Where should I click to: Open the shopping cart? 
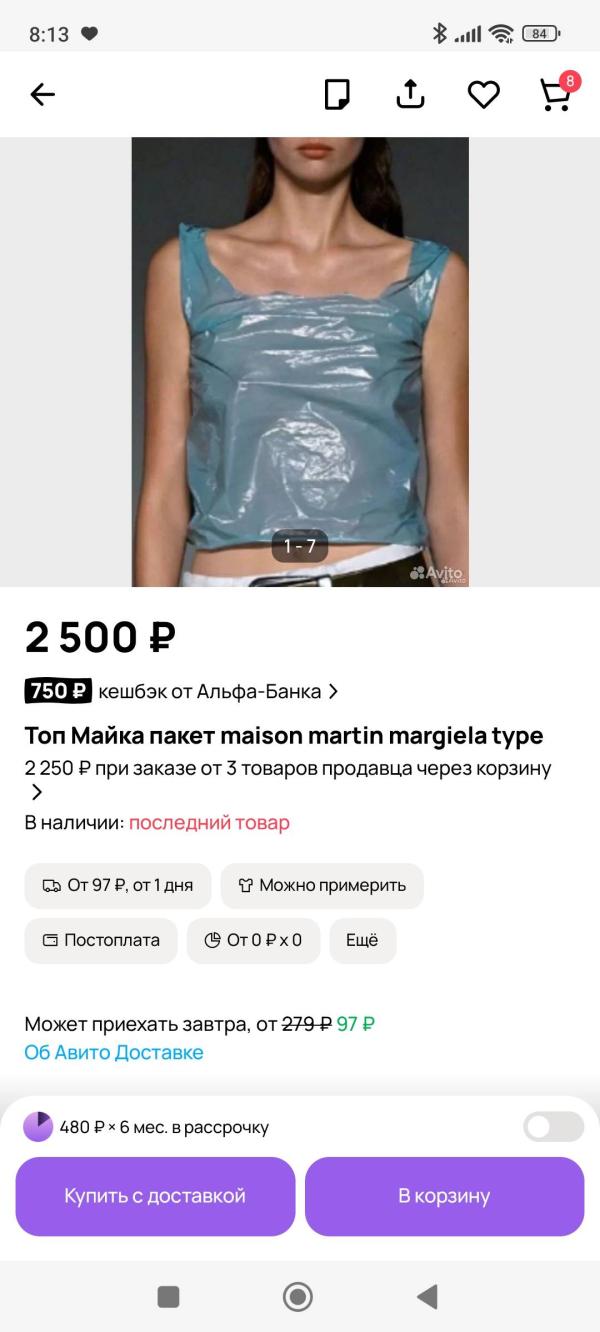pos(556,95)
